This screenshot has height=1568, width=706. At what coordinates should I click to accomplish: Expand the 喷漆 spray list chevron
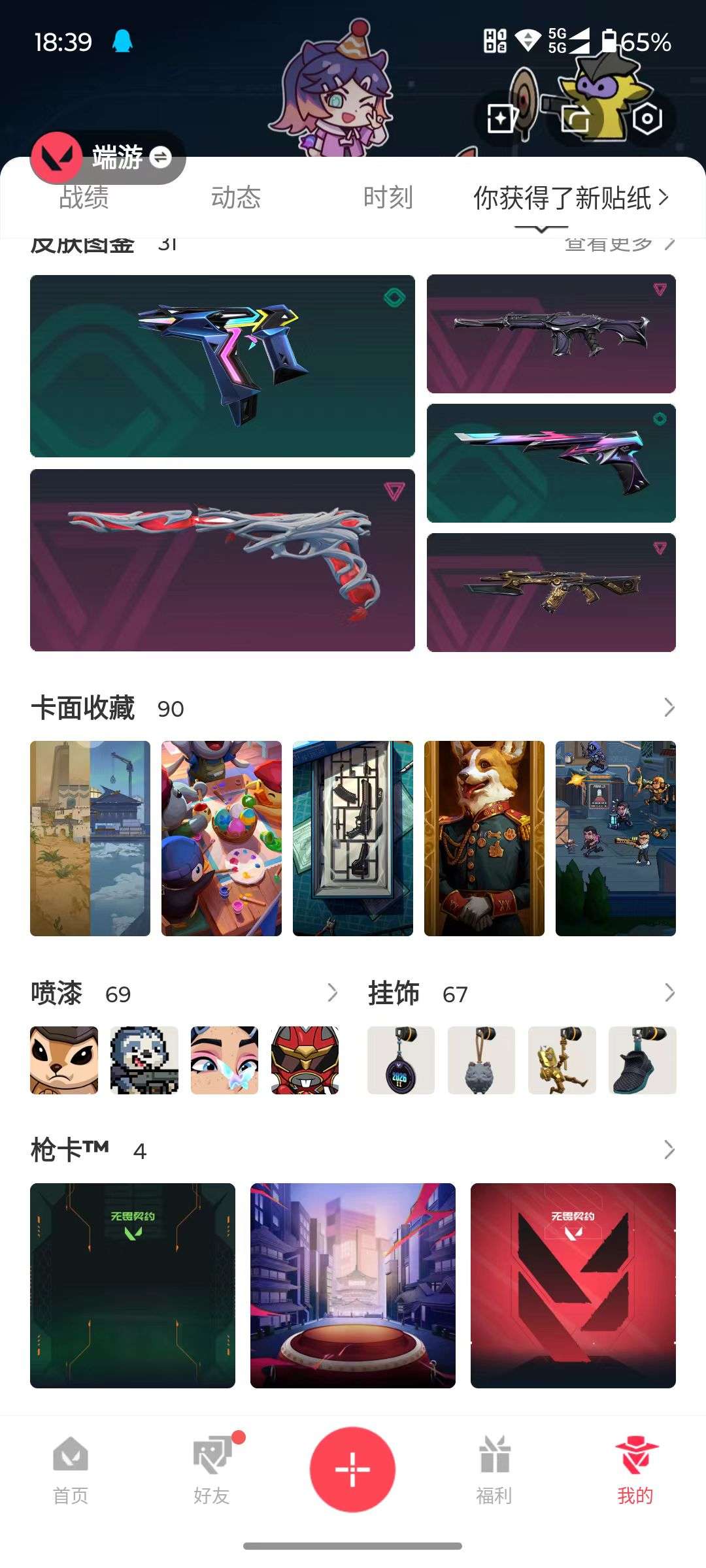pos(332,992)
